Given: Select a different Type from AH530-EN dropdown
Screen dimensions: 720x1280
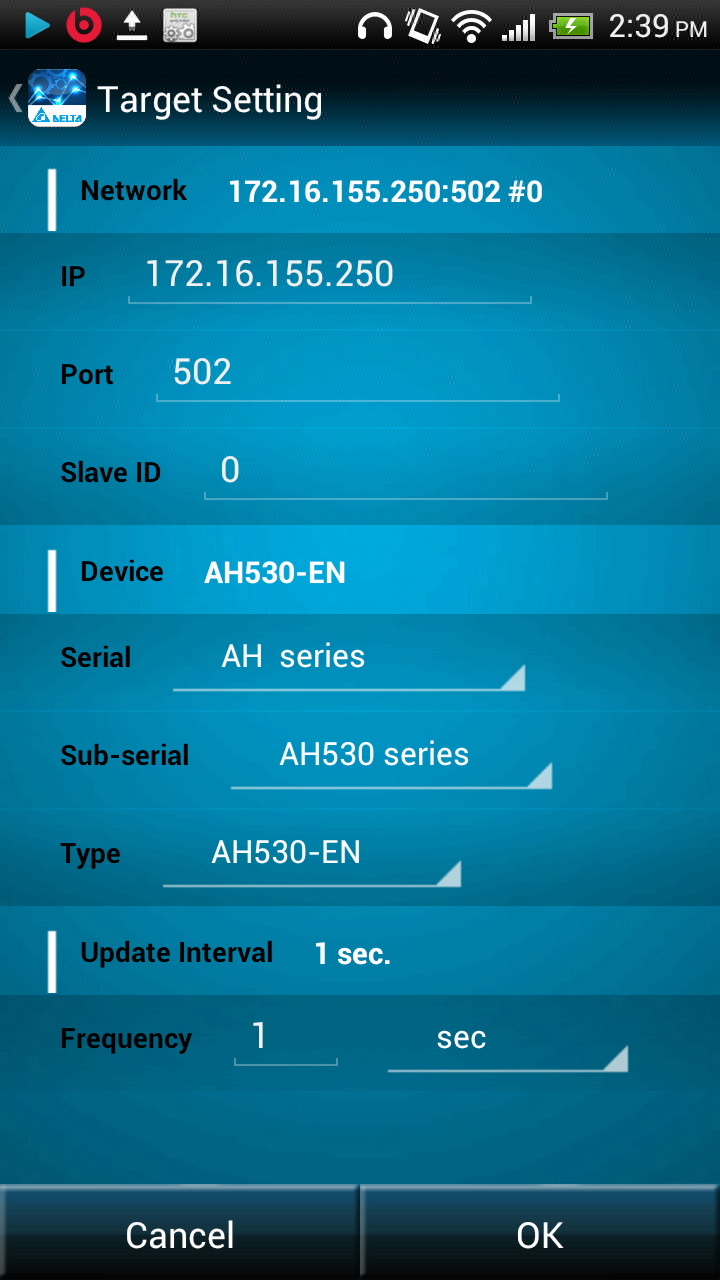Looking at the screenshot, I should [311, 855].
